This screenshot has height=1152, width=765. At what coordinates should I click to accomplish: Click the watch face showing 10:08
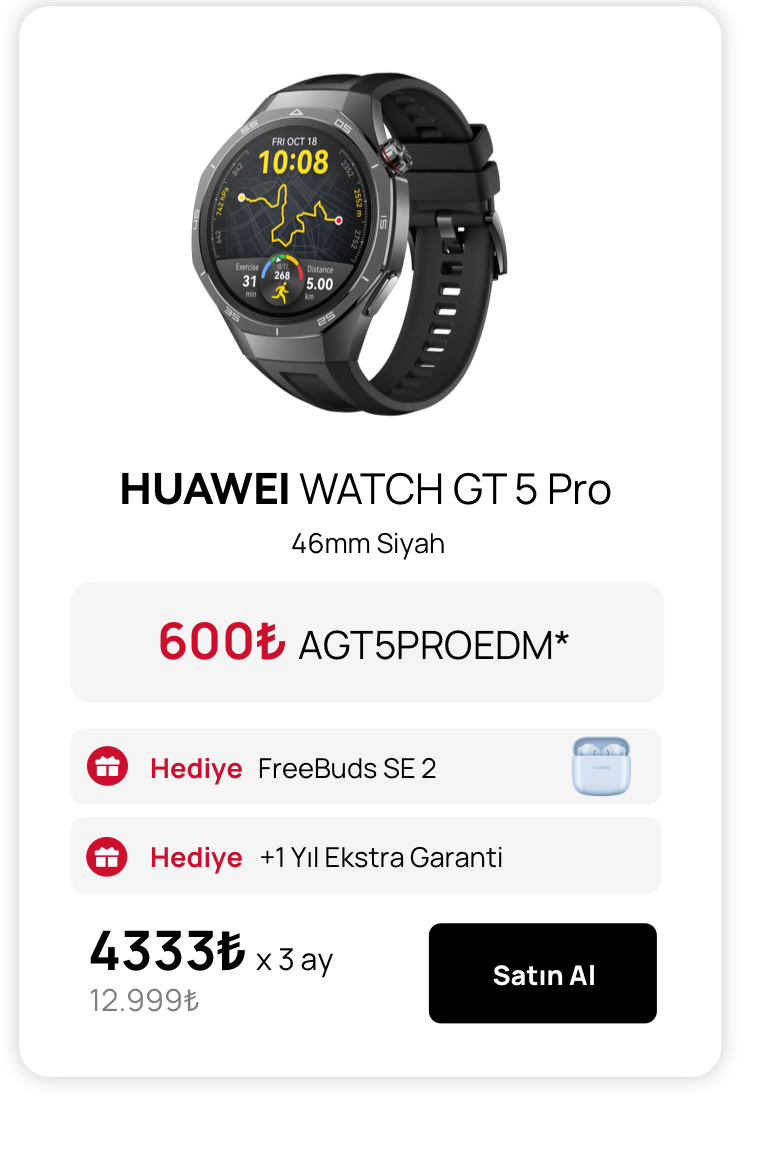[x=290, y=215]
